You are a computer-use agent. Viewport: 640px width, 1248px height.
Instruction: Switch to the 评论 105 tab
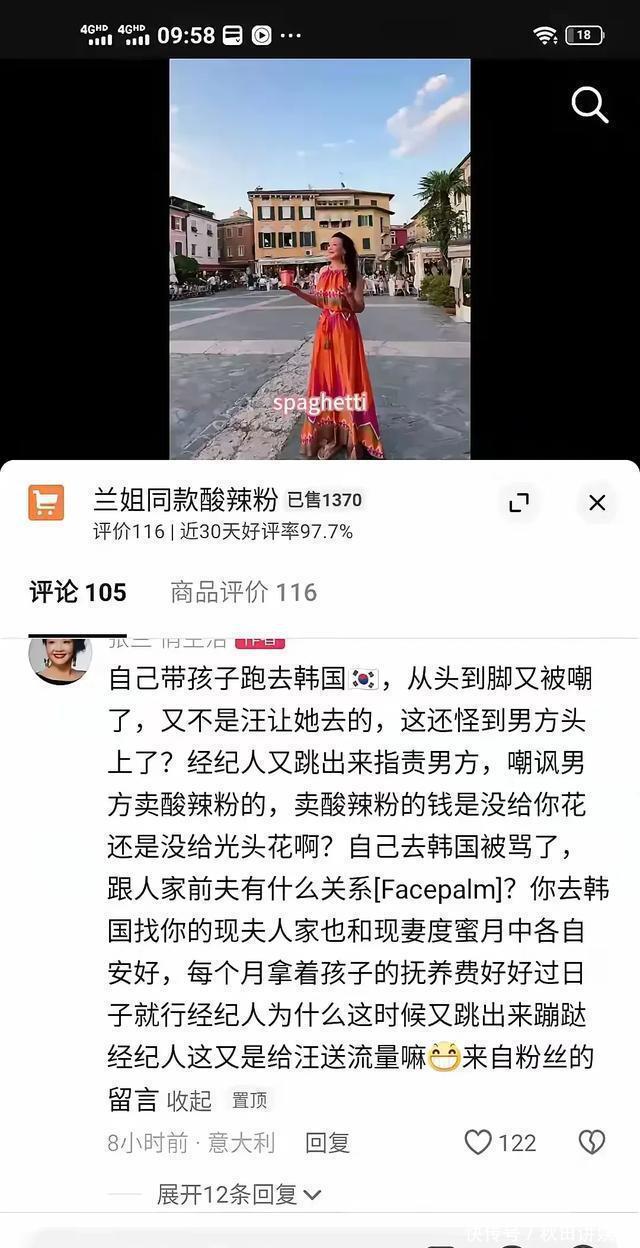tap(78, 592)
